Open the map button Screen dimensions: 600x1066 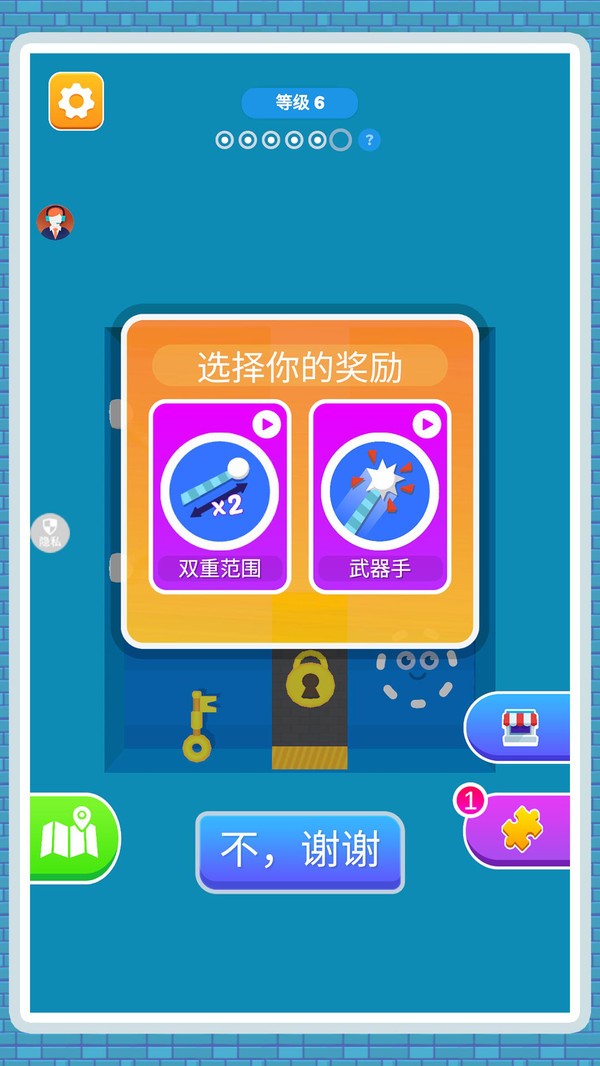coord(70,838)
